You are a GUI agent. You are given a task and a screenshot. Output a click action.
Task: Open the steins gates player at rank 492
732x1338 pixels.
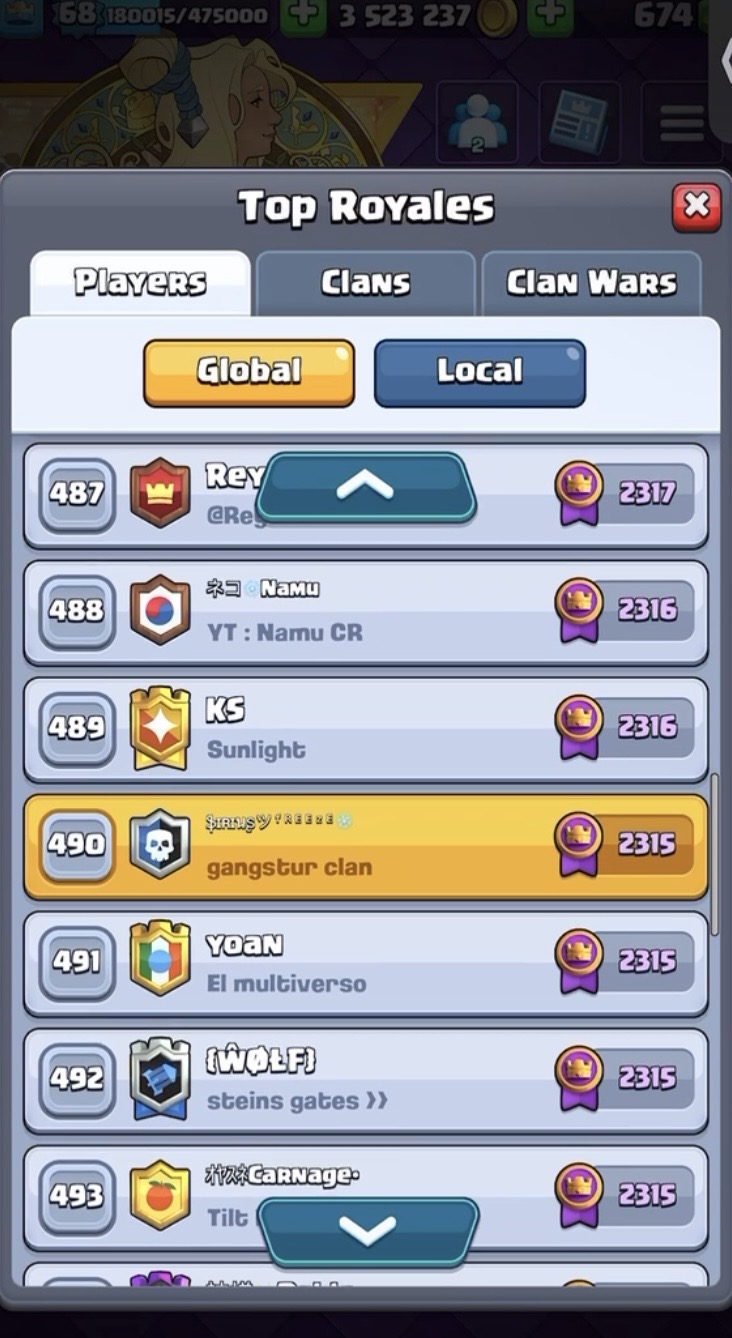[x=365, y=1079]
